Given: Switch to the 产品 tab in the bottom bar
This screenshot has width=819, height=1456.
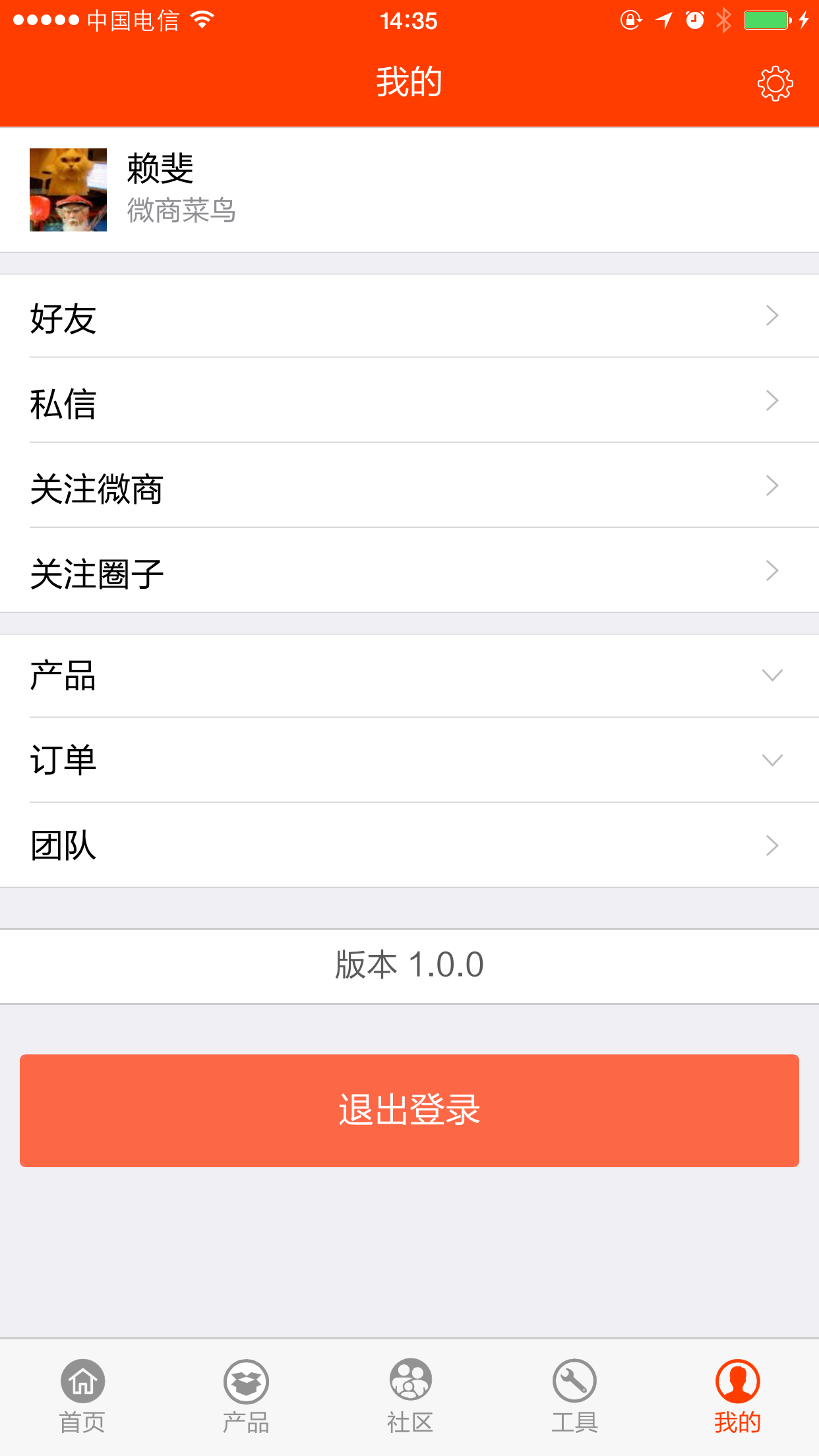Looking at the screenshot, I should coord(246,1395).
